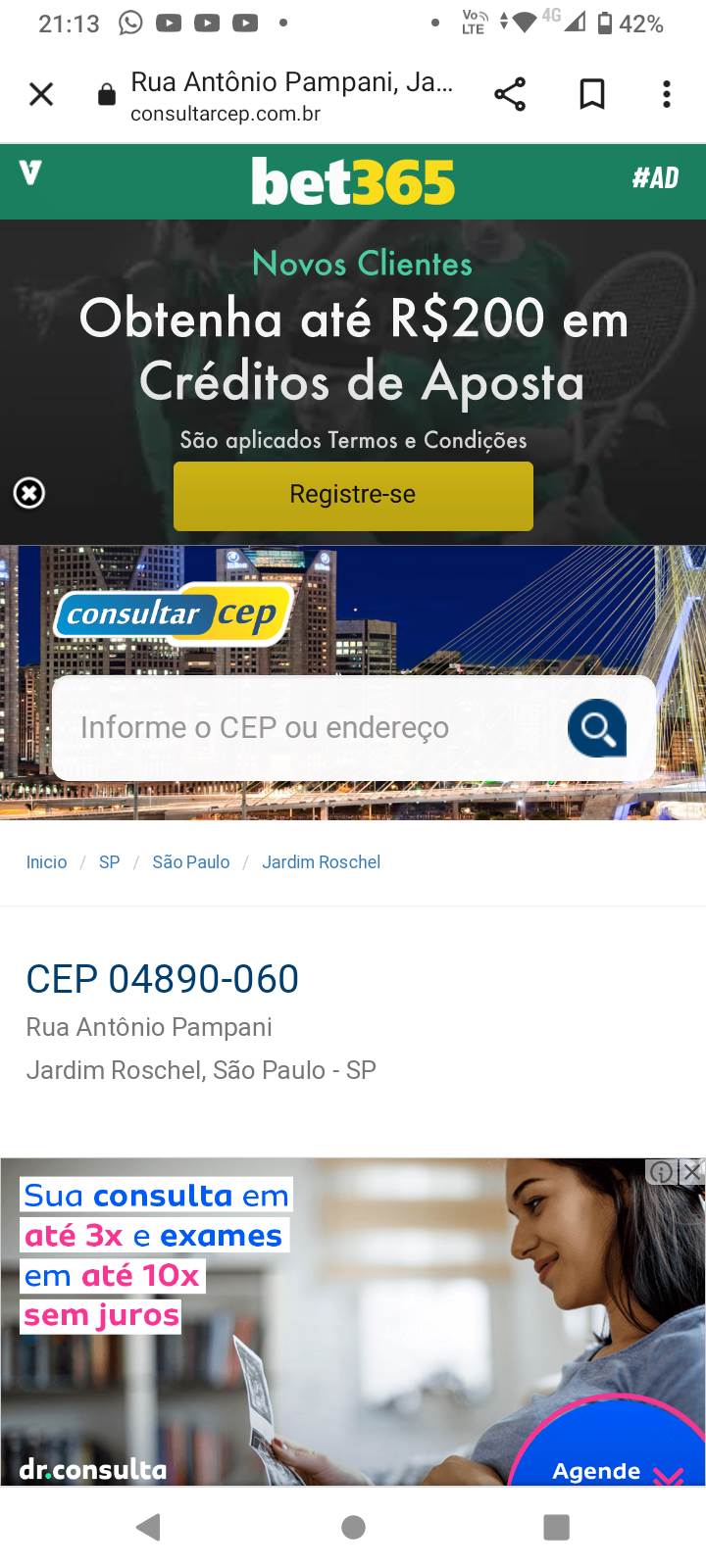This screenshot has width=706, height=1568.
Task: Open the SP breadcrumb link
Action: (109, 862)
